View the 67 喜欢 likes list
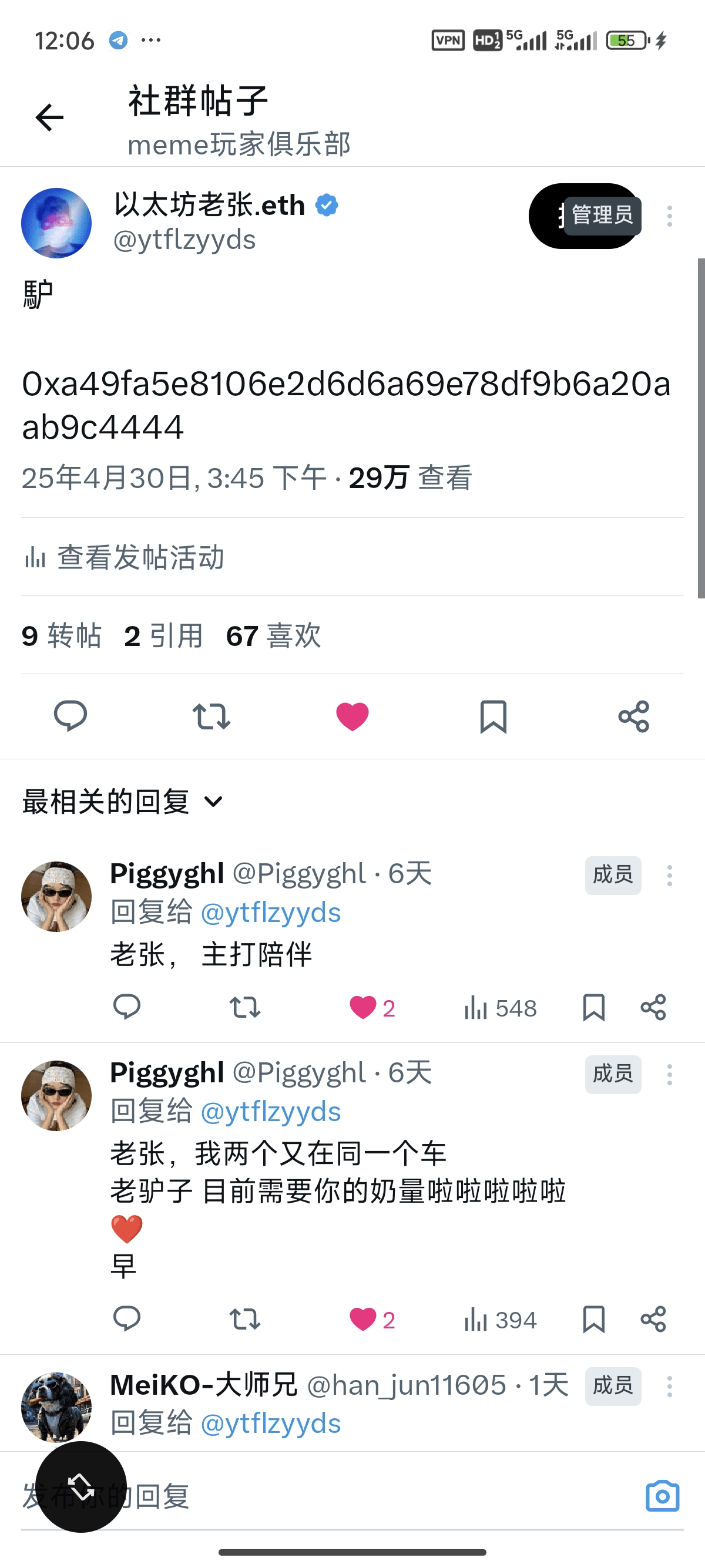 tap(273, 636)
